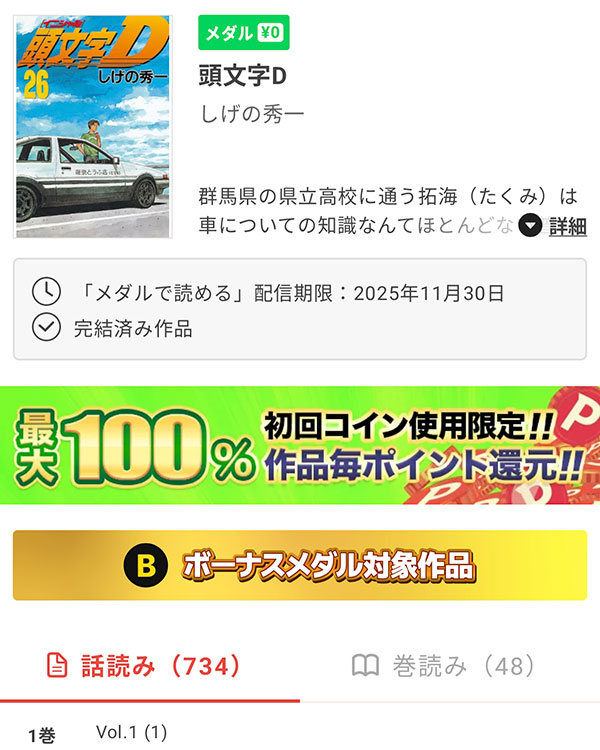Open the 最大100% point return banner
The image size is (600, 750).
(x=300, y=445)
